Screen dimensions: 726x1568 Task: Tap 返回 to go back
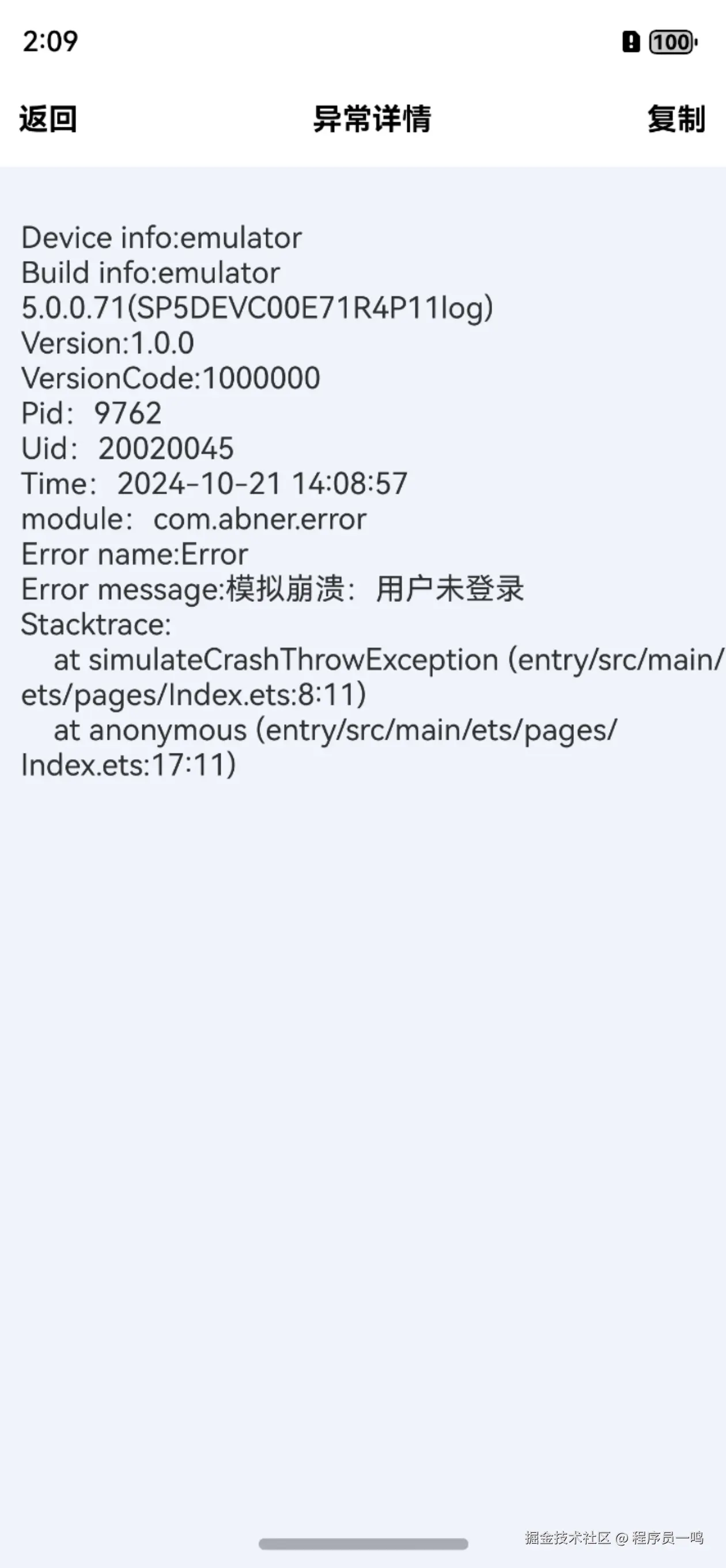point(48,119)
